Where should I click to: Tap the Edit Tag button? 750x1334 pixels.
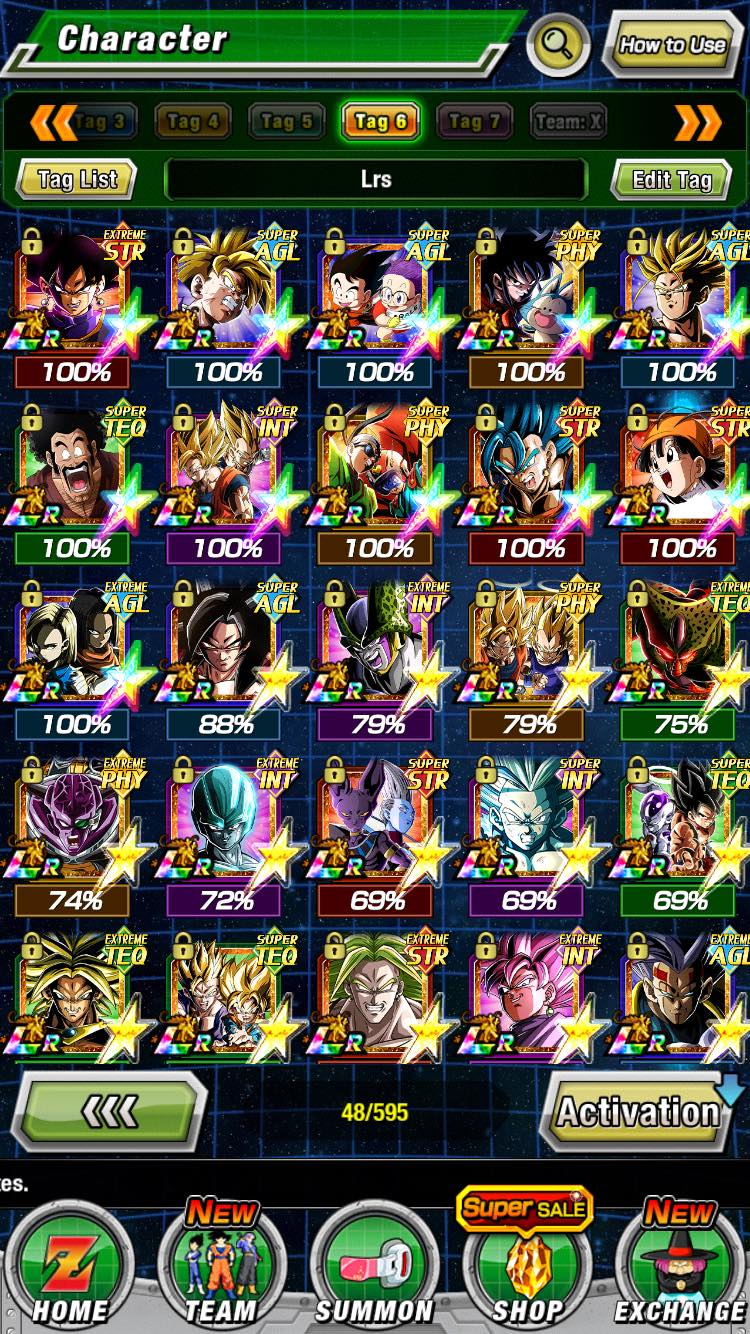tap(671, 180)
